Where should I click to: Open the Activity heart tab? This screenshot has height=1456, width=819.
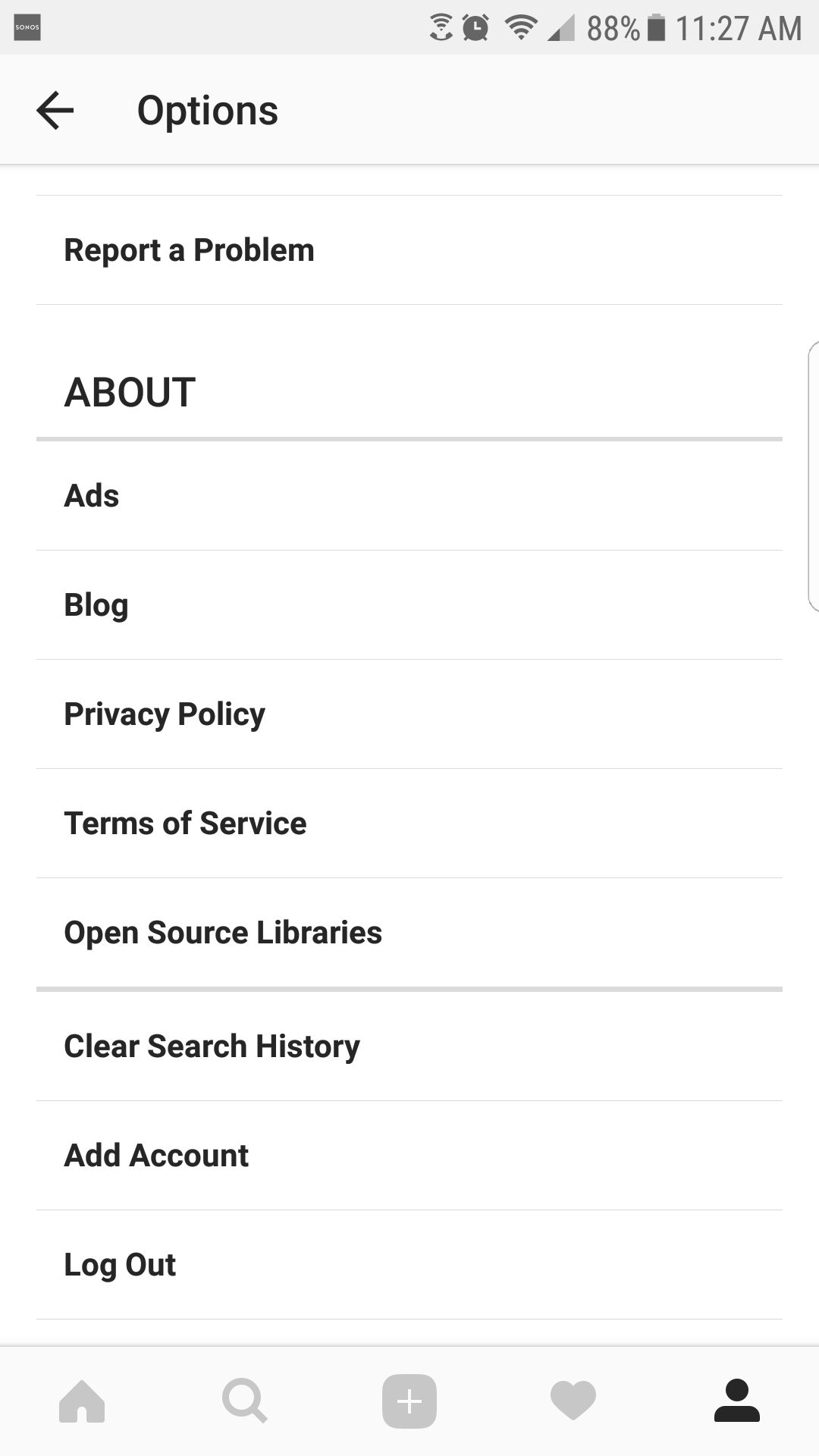[x=573, y=1401]
